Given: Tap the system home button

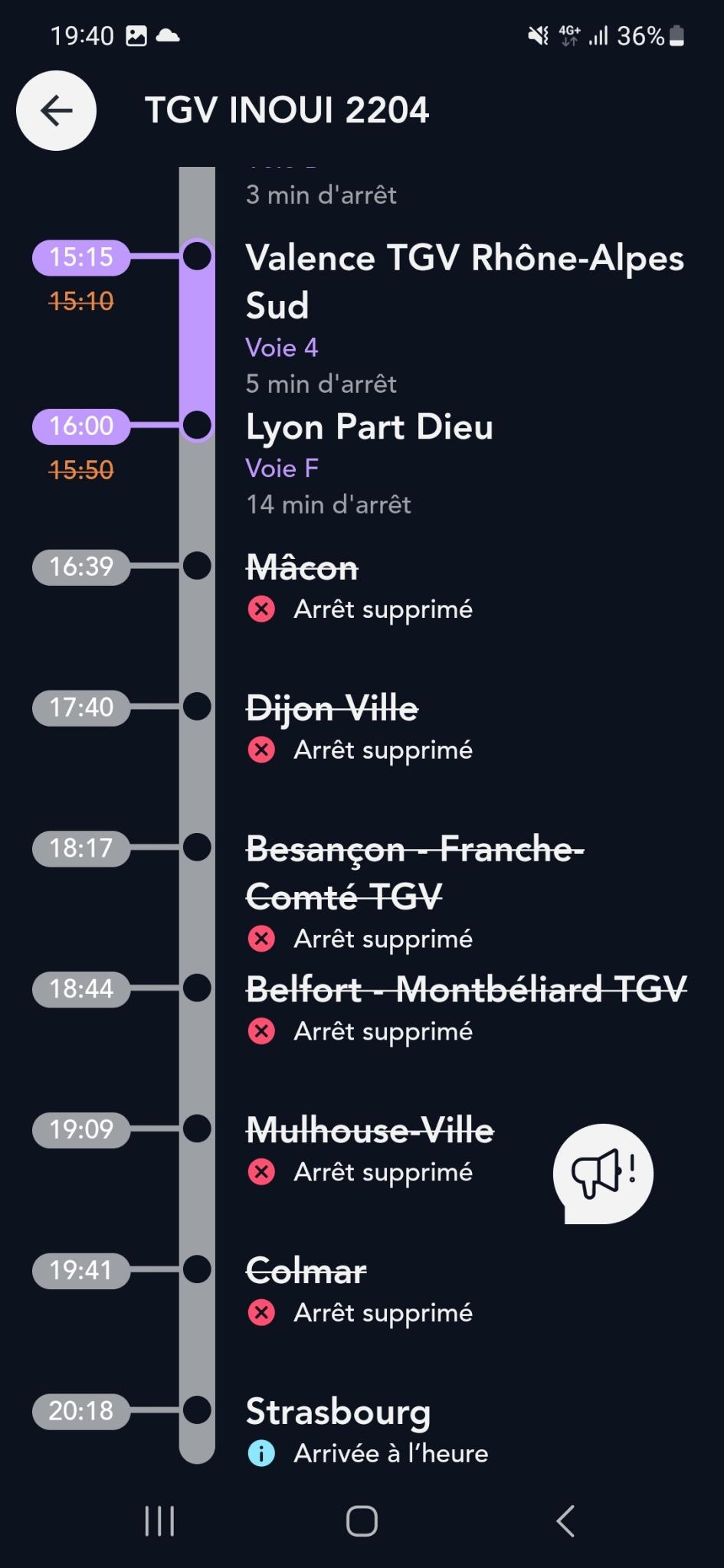Looking at the screenshot, I should coord(362,1521).
